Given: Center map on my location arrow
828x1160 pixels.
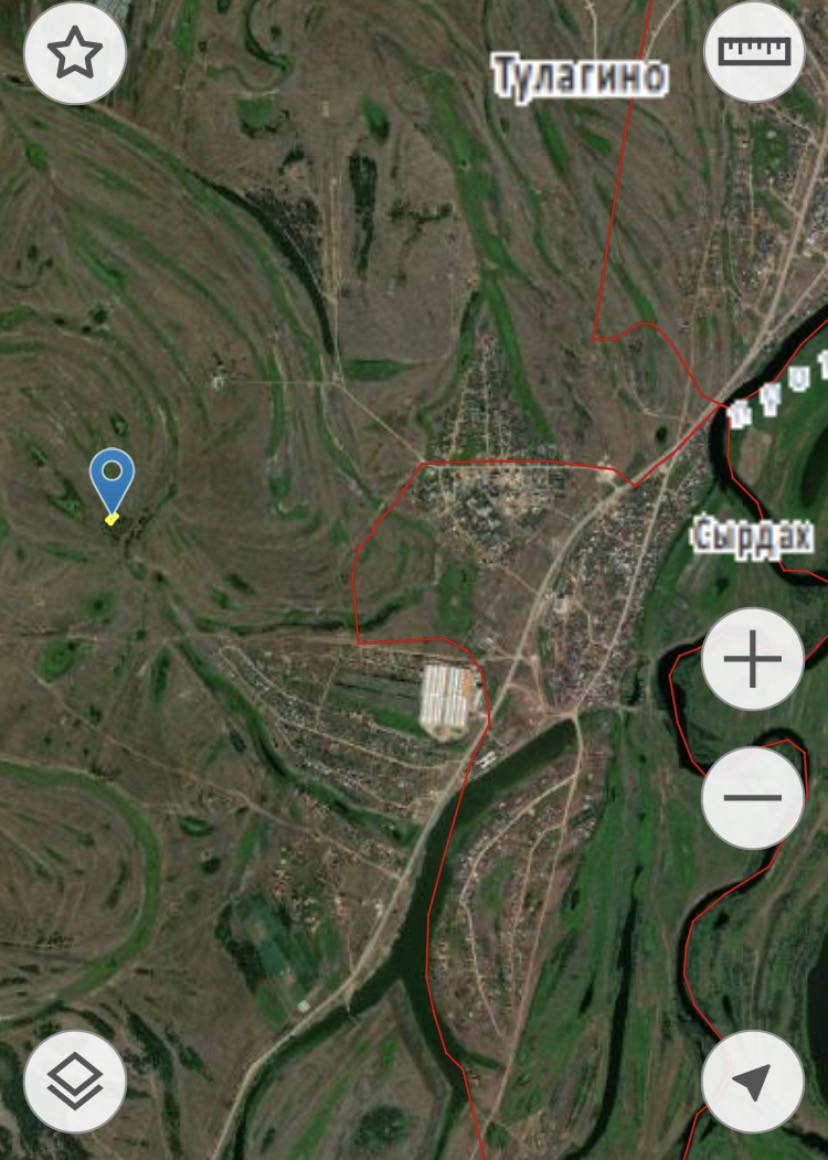Looking at the screenshot, I should 753,1082.
